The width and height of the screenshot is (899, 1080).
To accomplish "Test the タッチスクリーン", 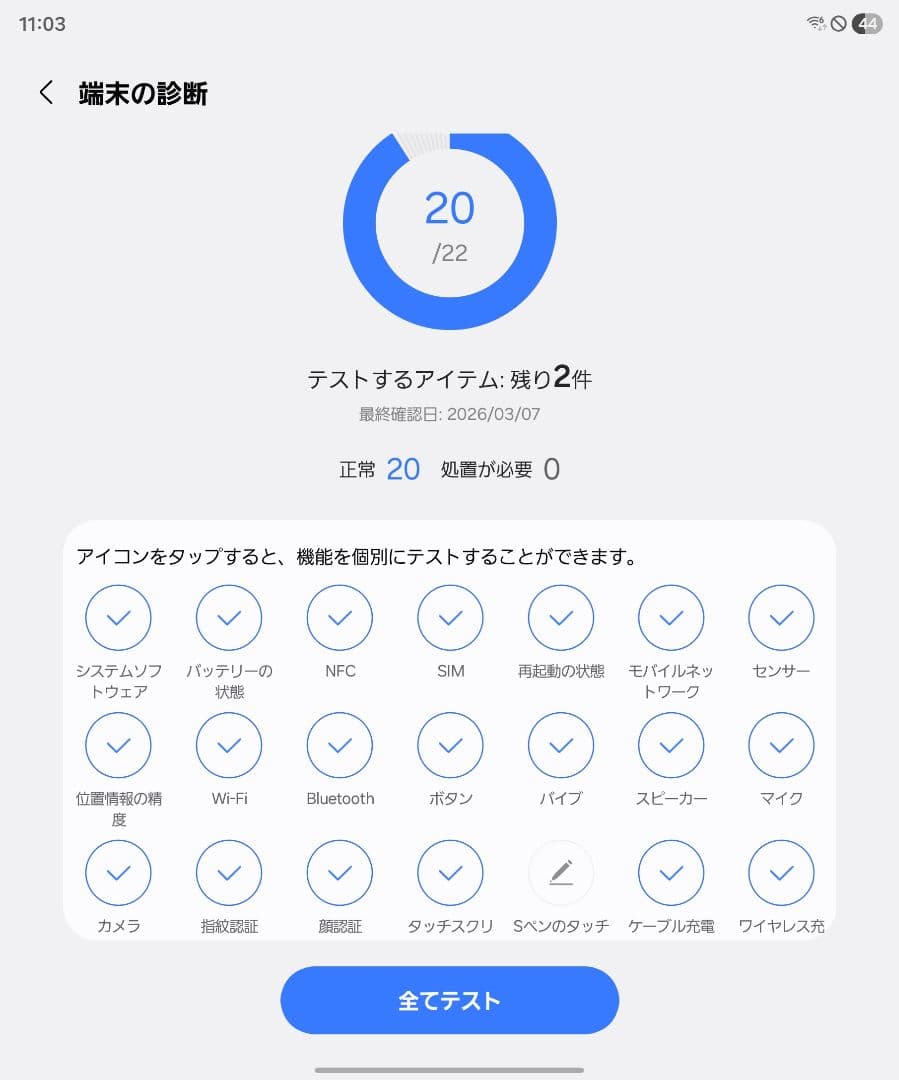I will [450, 872].
